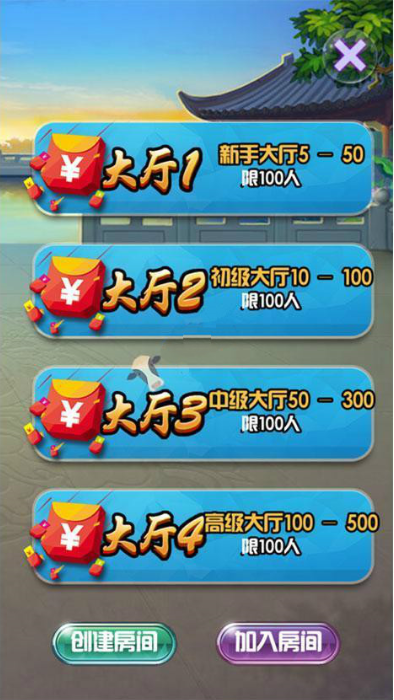The width and height of the screenshot is (394, 700).
Task: Select 大厅2 初级大厅 10-100
Action: click(x=203, y=290)
